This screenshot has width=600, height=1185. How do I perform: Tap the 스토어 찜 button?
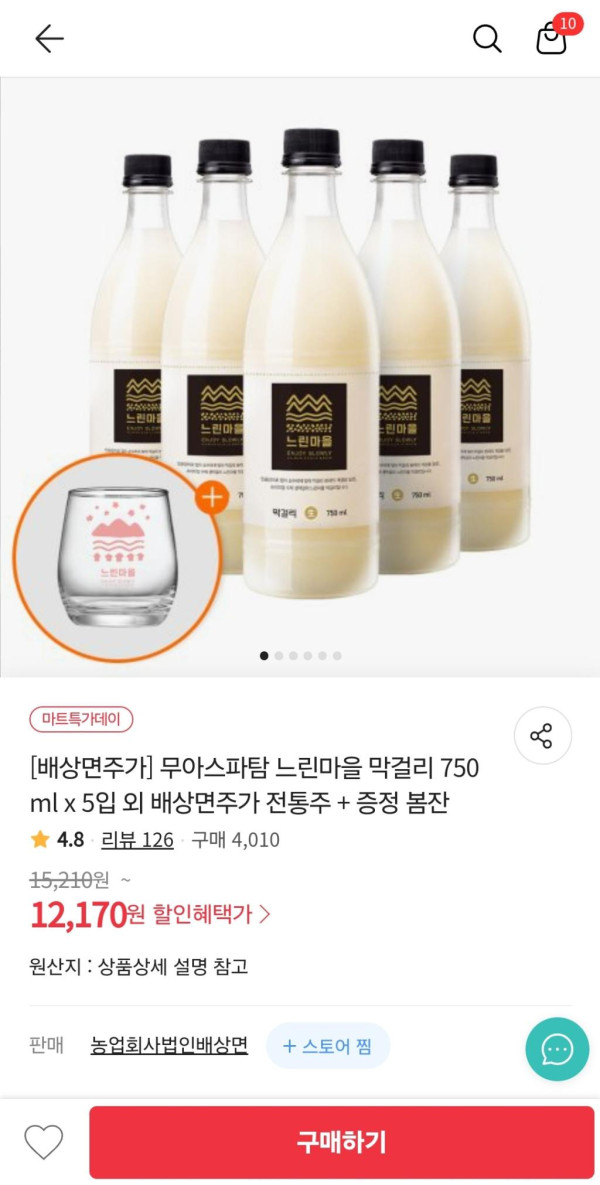click(328, 1046)
